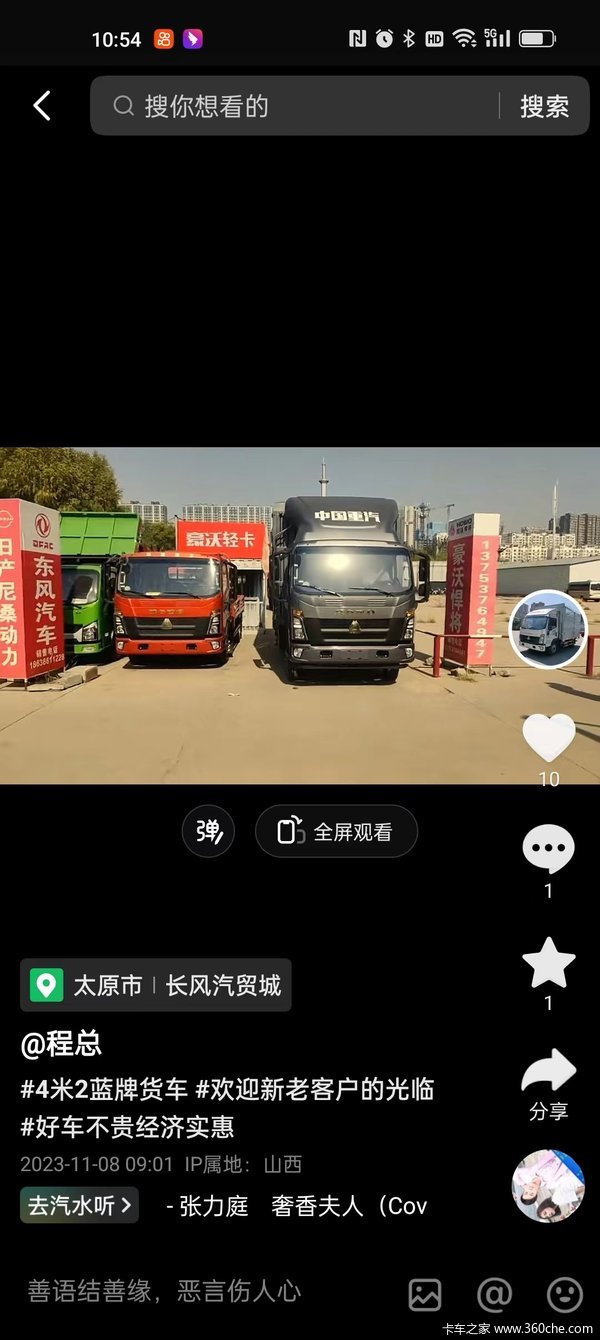Open hashtag #欢迎新老客户的光临

315,1089
